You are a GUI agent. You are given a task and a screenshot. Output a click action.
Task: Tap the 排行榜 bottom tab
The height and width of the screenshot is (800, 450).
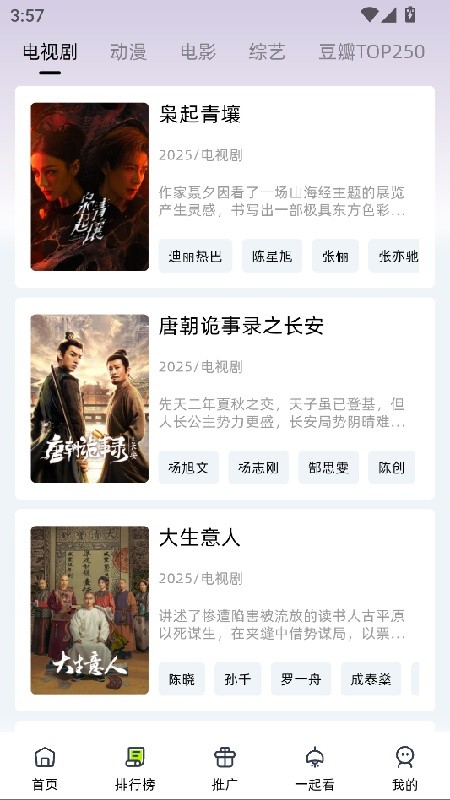(135, 768)
